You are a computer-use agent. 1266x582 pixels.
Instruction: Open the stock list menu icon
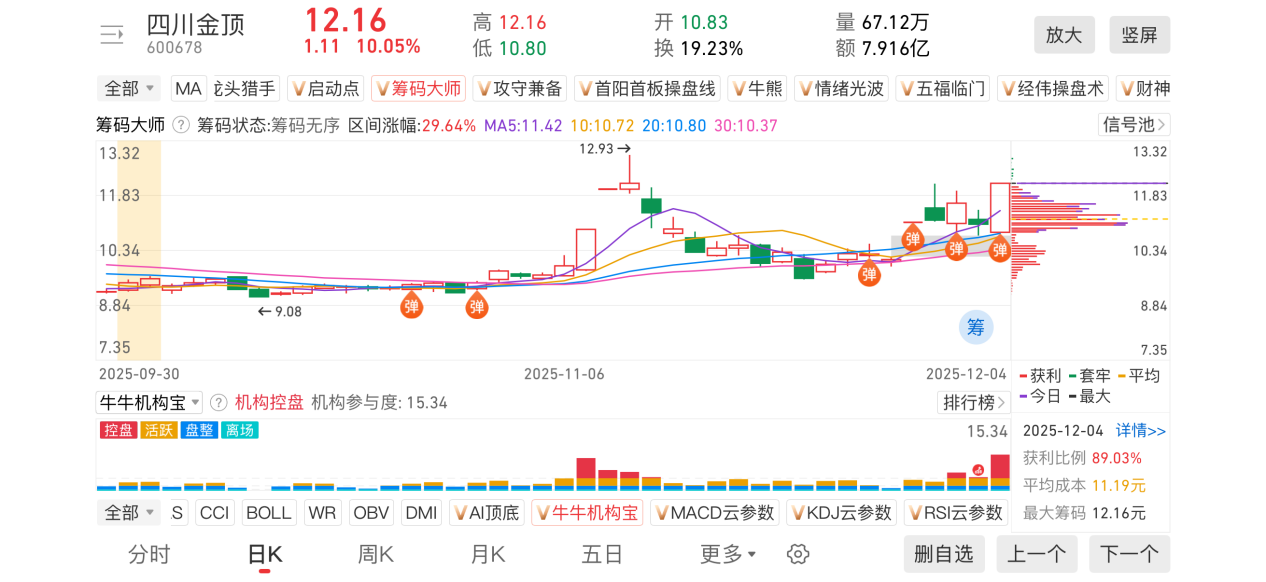pyautogui.click(x=112, y=35)
